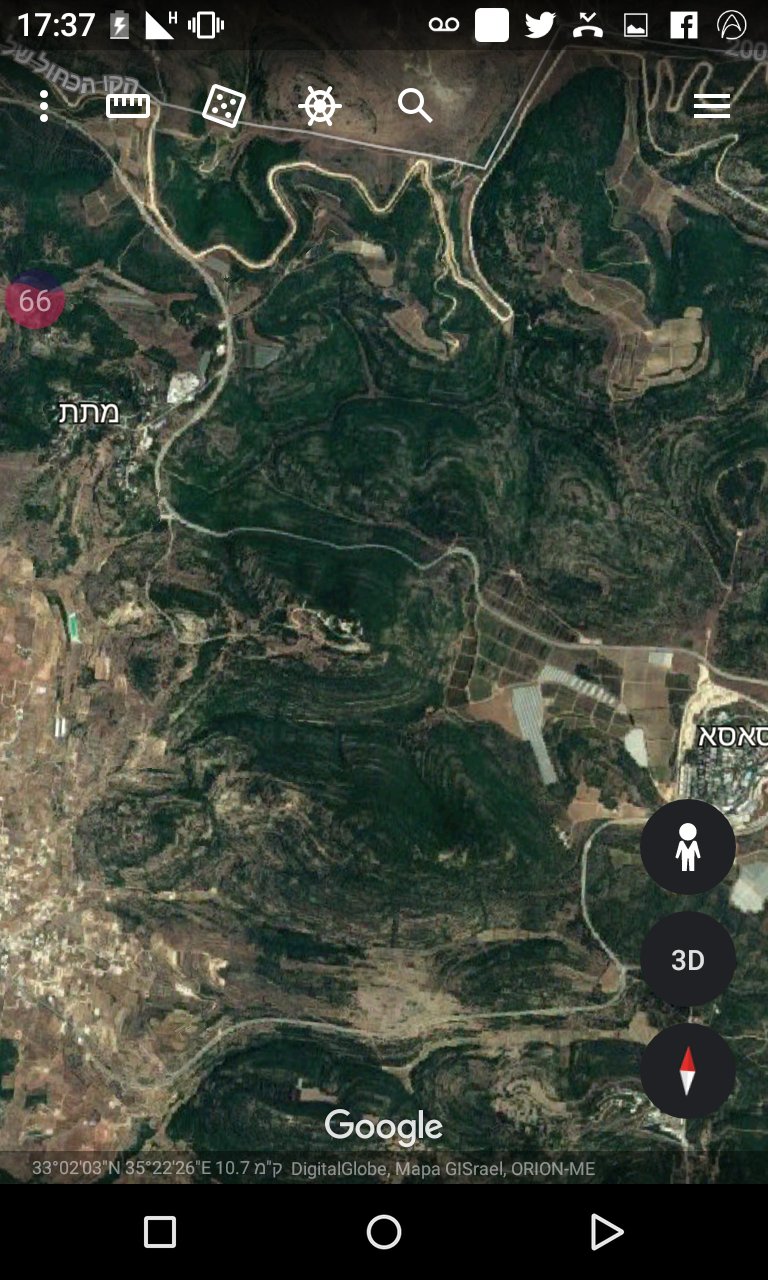768x1280 pixels.
Task: Open the three-dot overflow menu
Action: tap(44, 106)
